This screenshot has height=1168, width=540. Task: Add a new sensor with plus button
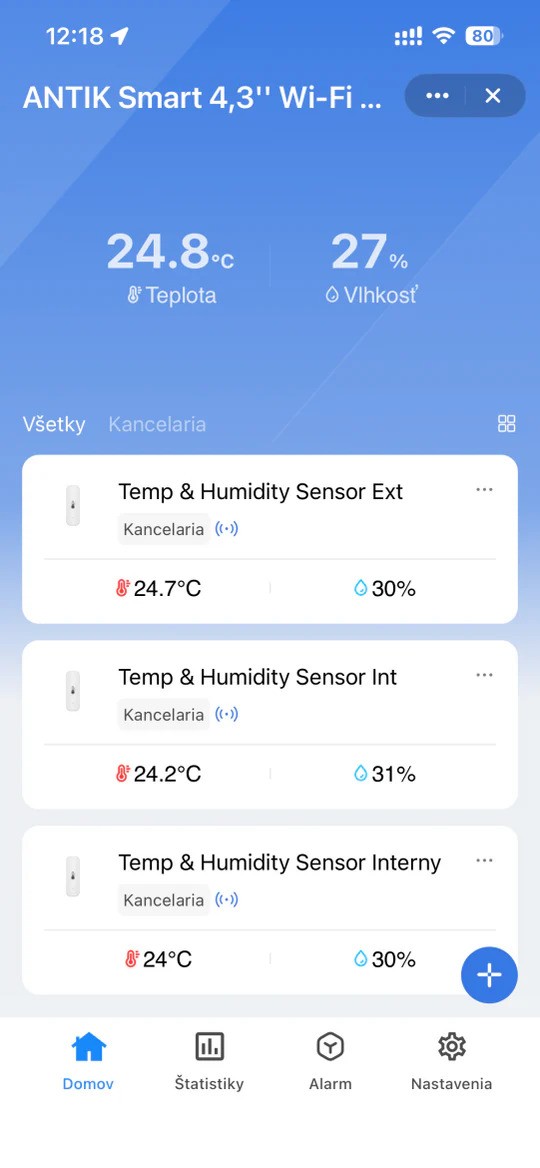click(x=489, y=975)
